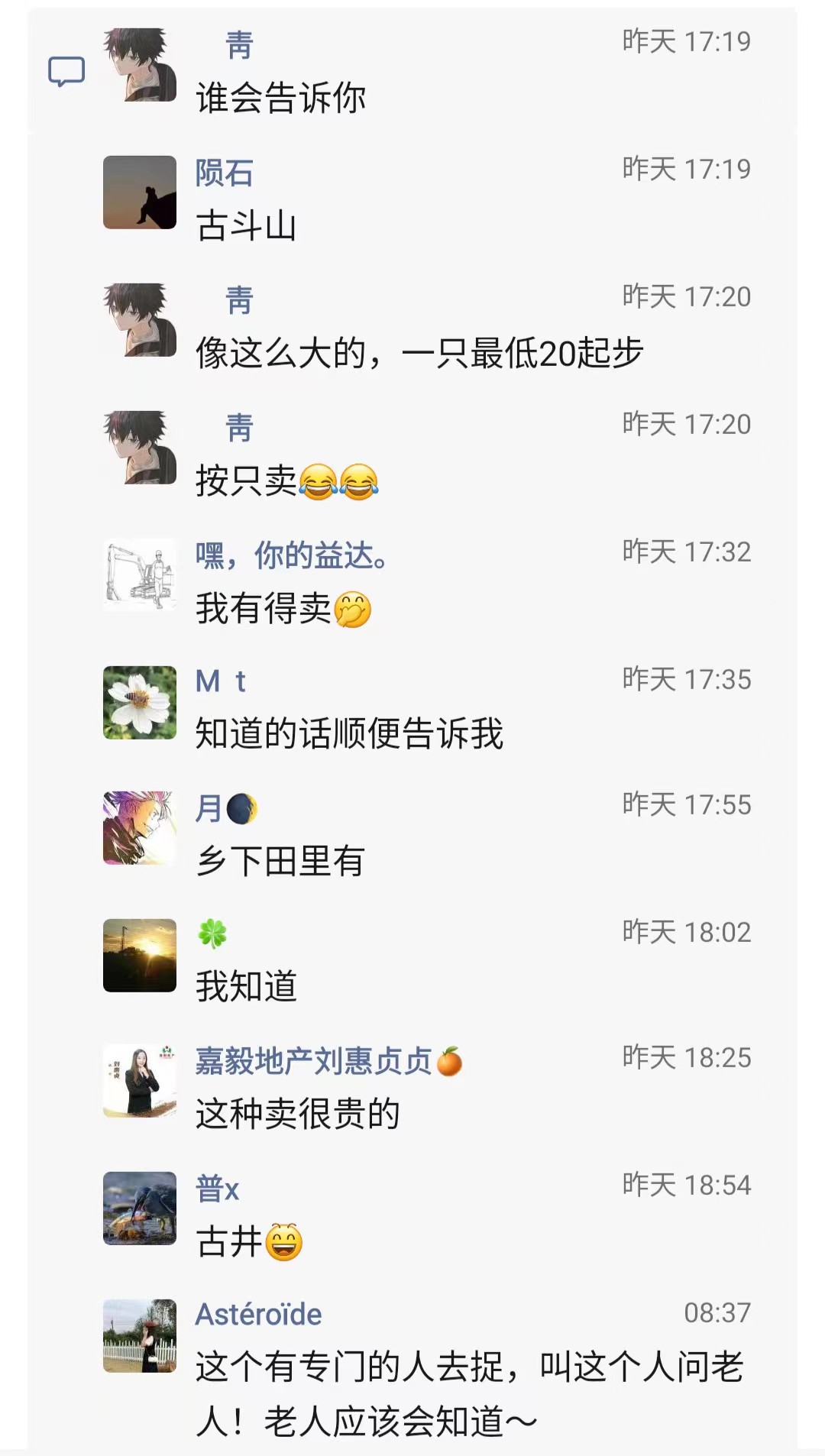
Task: Reply to comment 知道的话顺便告诉我
Action: 349,733
